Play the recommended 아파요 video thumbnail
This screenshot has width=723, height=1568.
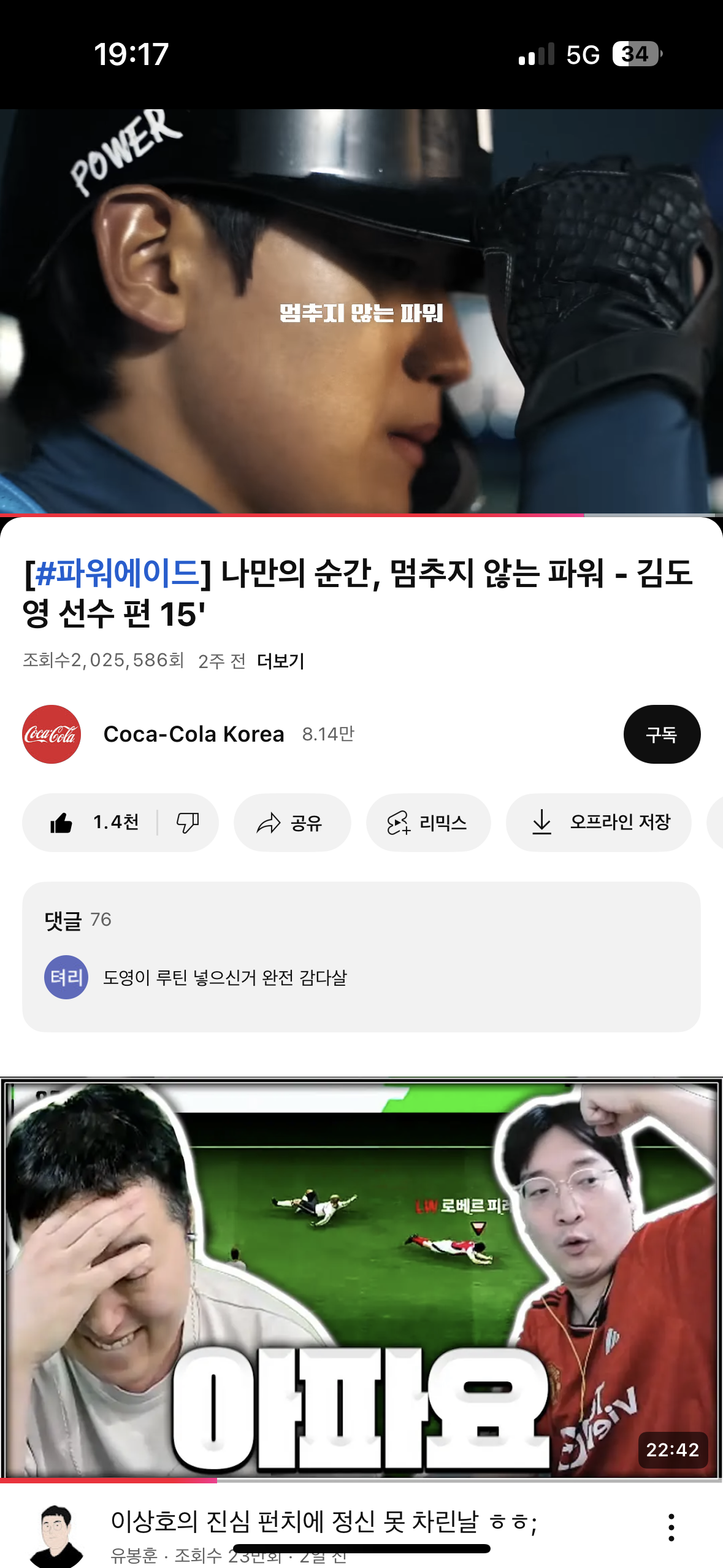pyautogui.click(x=361, y=1279)
